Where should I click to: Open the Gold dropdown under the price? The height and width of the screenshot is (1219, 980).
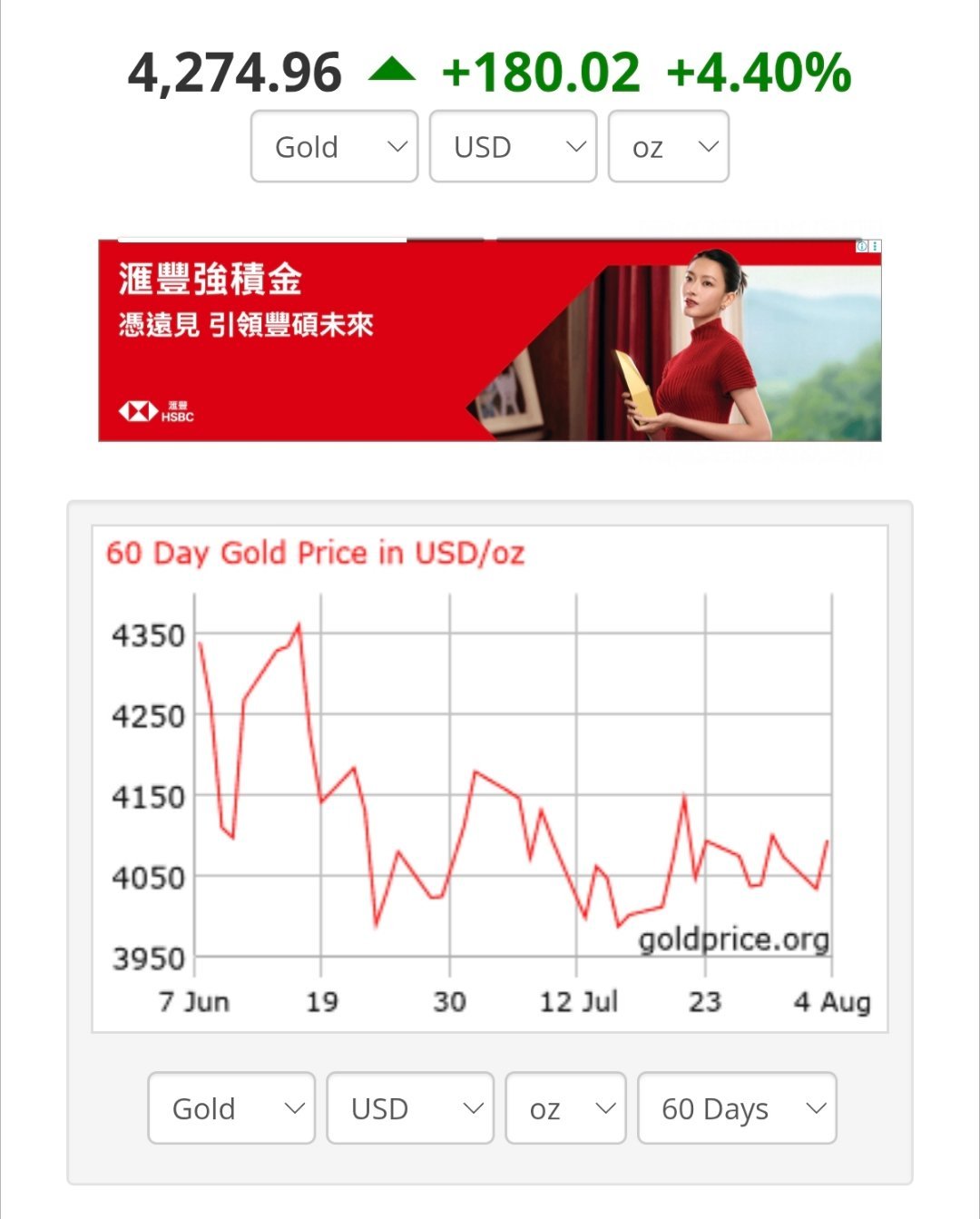click(x=334, y=146)
